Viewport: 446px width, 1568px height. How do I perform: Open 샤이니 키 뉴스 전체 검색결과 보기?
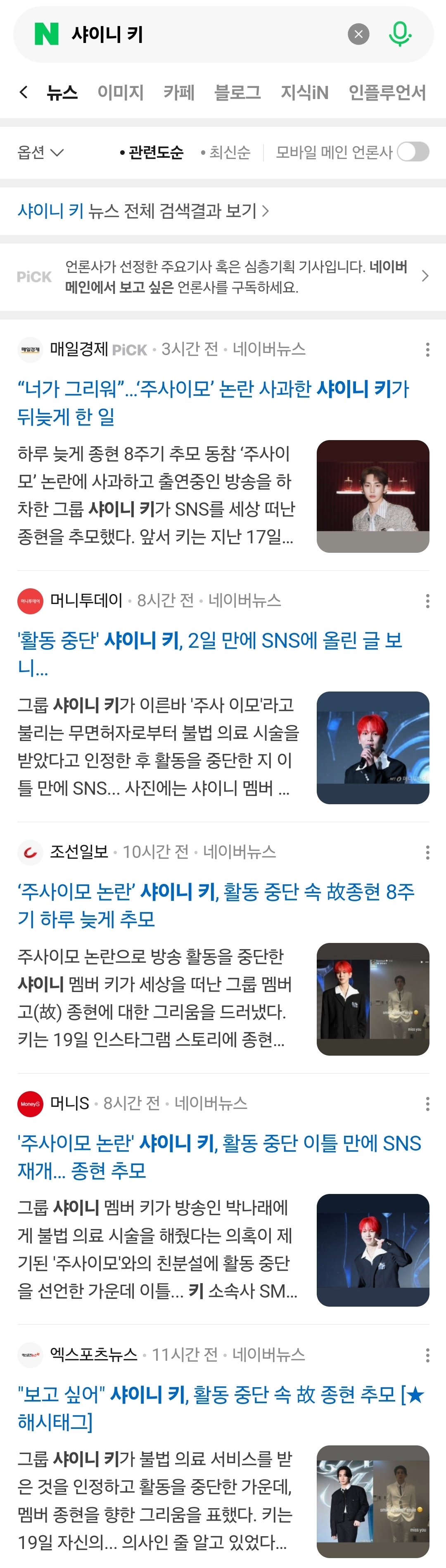(144, 211)
